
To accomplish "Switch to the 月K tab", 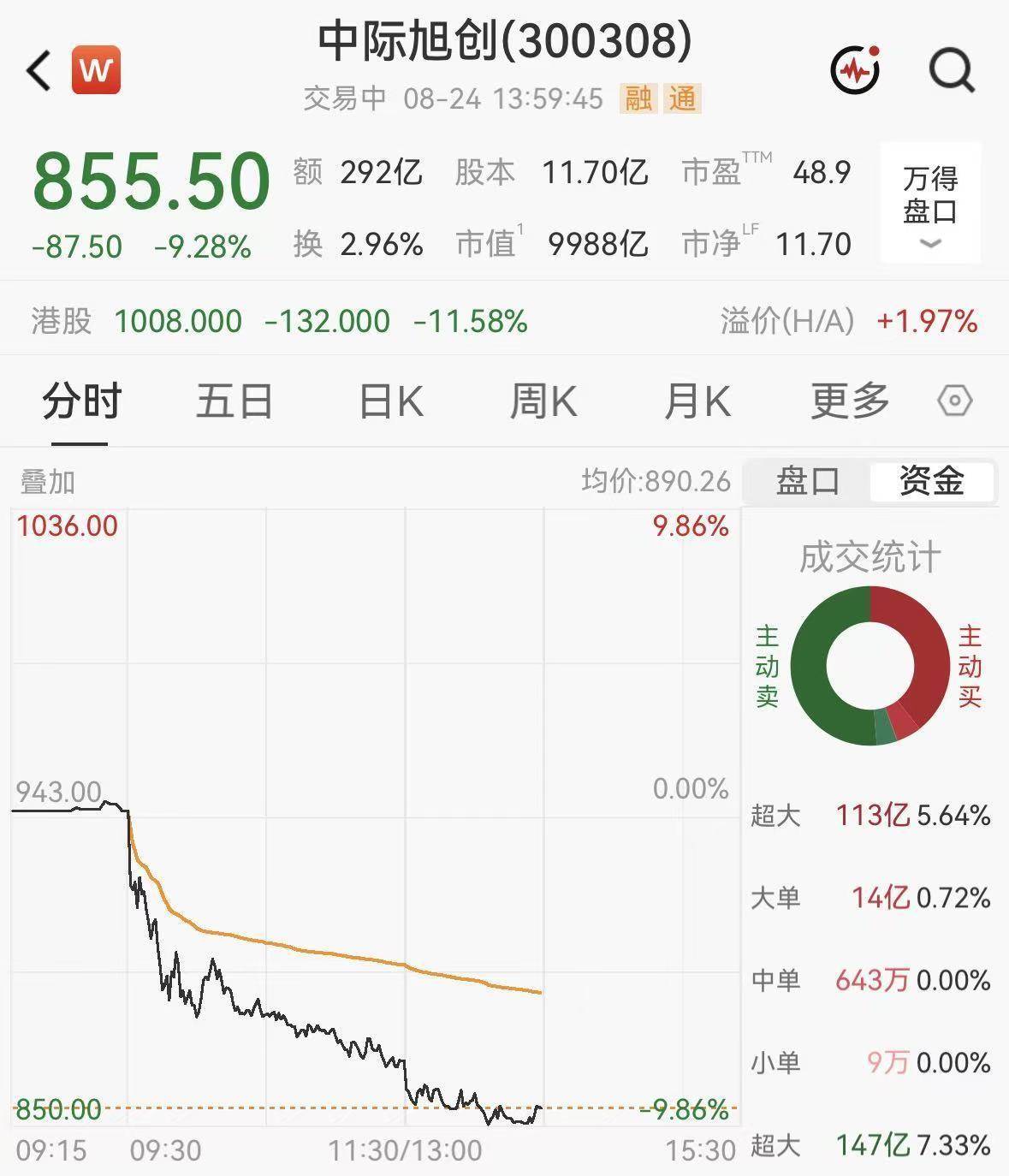I will tap(697, 401).
